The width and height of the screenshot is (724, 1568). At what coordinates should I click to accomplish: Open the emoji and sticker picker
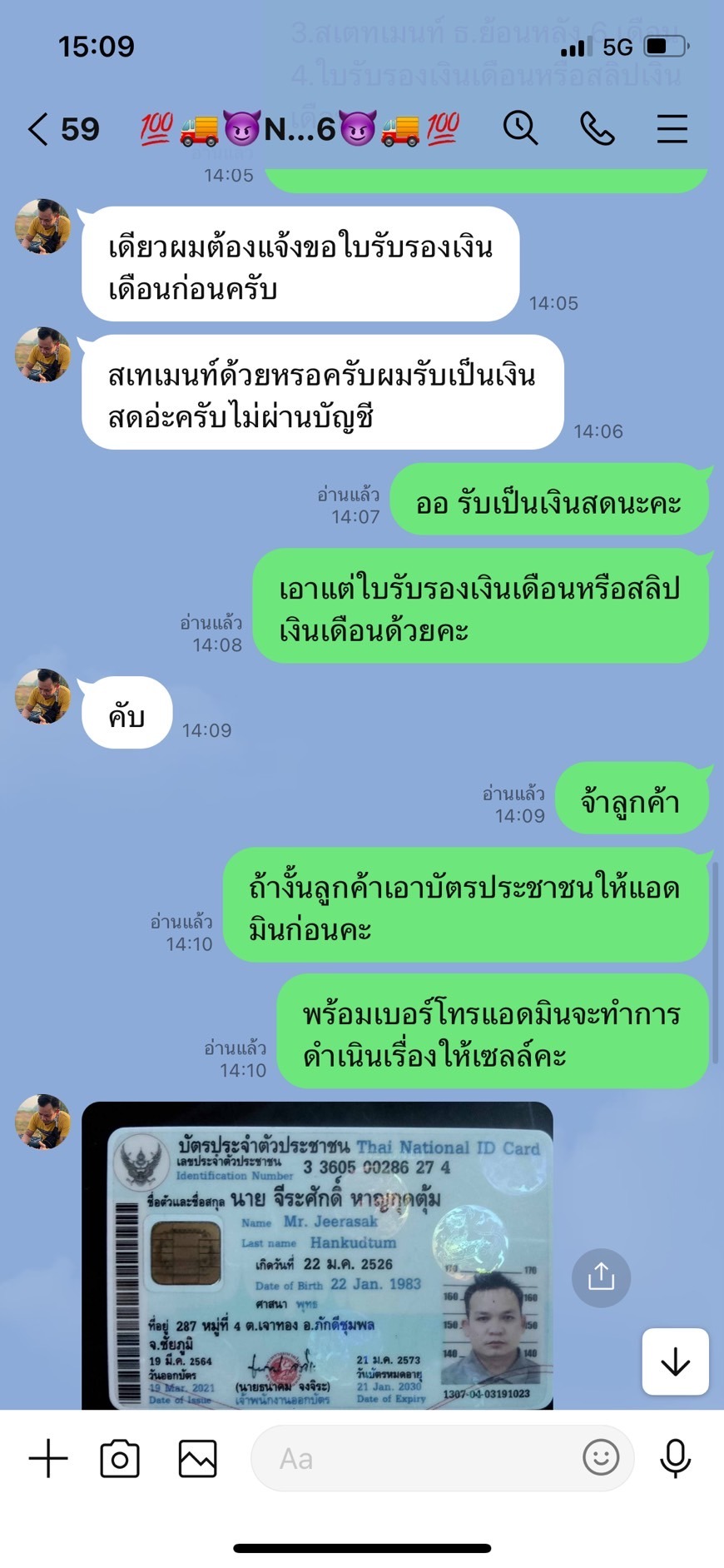click(601, 1458)
